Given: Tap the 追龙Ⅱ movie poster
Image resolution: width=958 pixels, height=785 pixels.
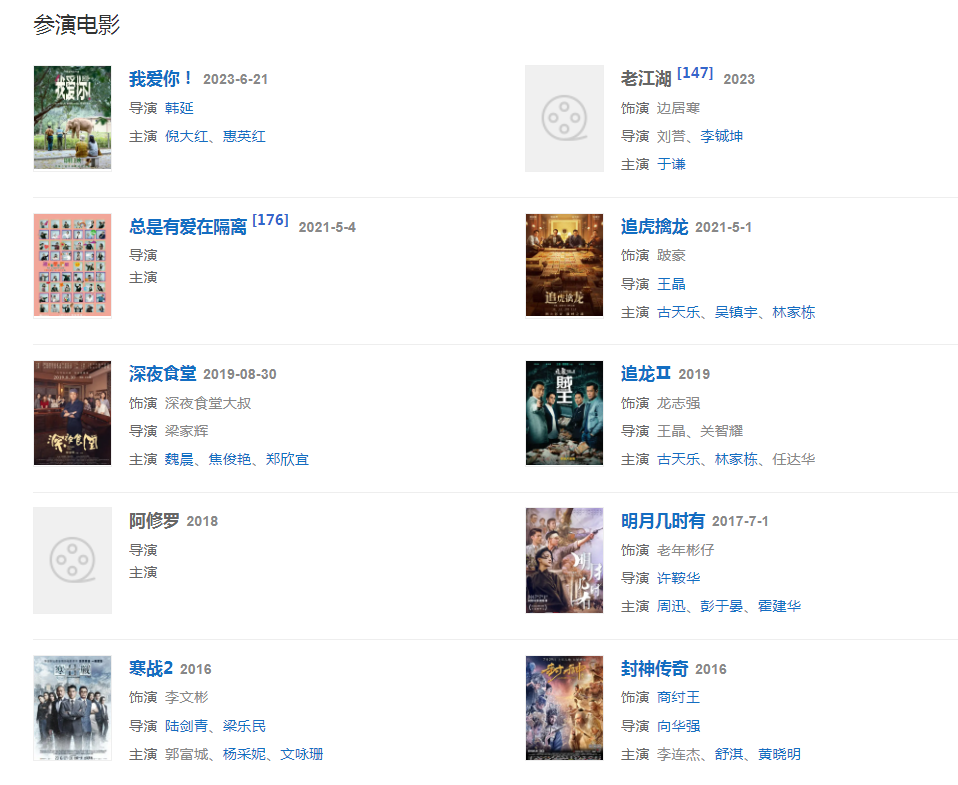Looking at the screenshot, I should click(x=564, y=413).
